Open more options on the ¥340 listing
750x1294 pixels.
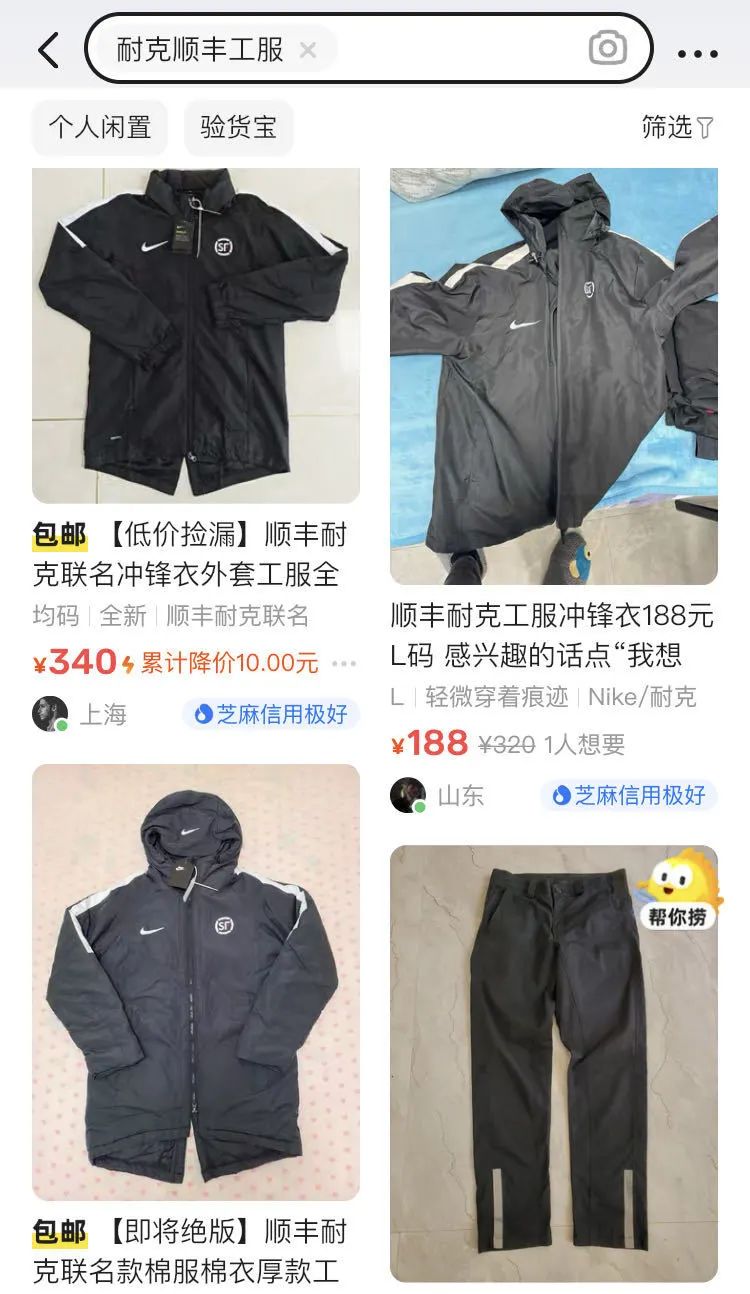point(343,663)
